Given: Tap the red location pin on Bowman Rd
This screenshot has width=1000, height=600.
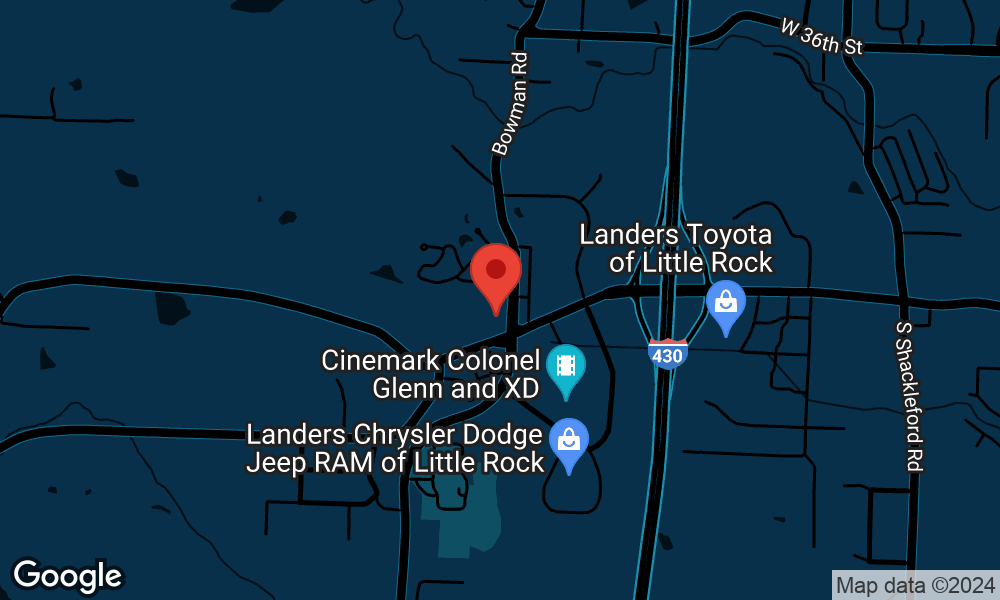Looking at the screenshot, I should pyautogui.click(x=495, y=274).
